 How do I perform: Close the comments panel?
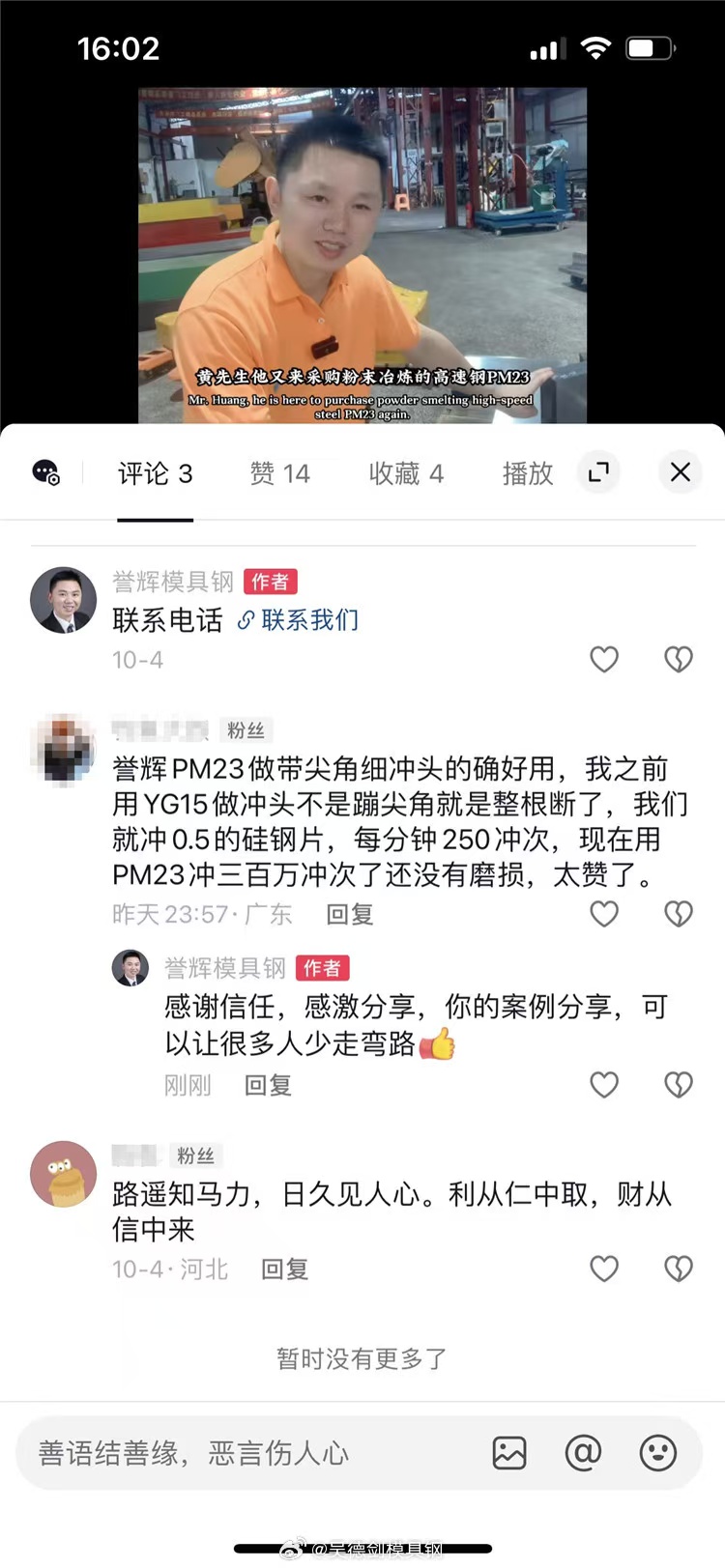click(680, 472)
